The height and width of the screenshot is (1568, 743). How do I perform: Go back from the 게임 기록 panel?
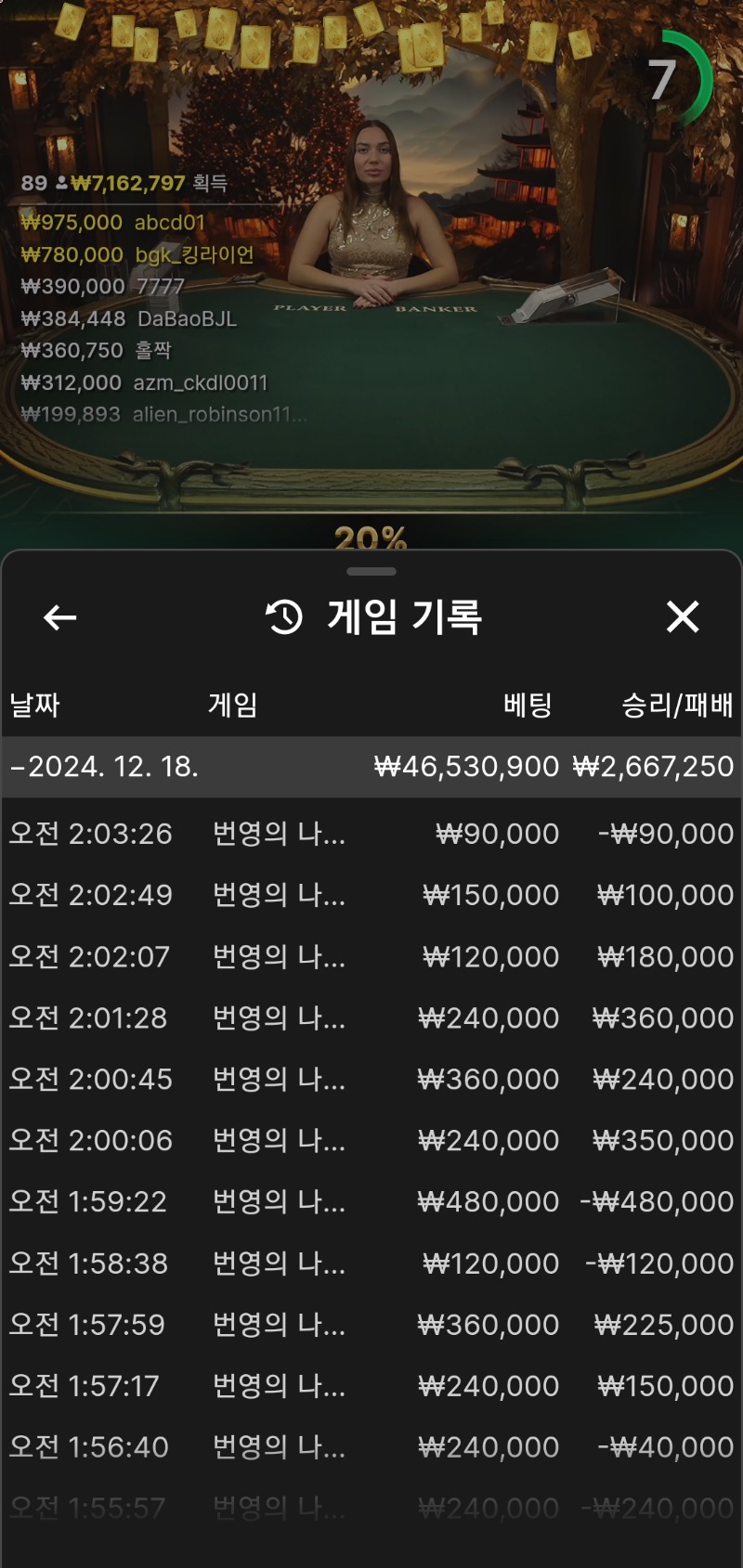60,617
